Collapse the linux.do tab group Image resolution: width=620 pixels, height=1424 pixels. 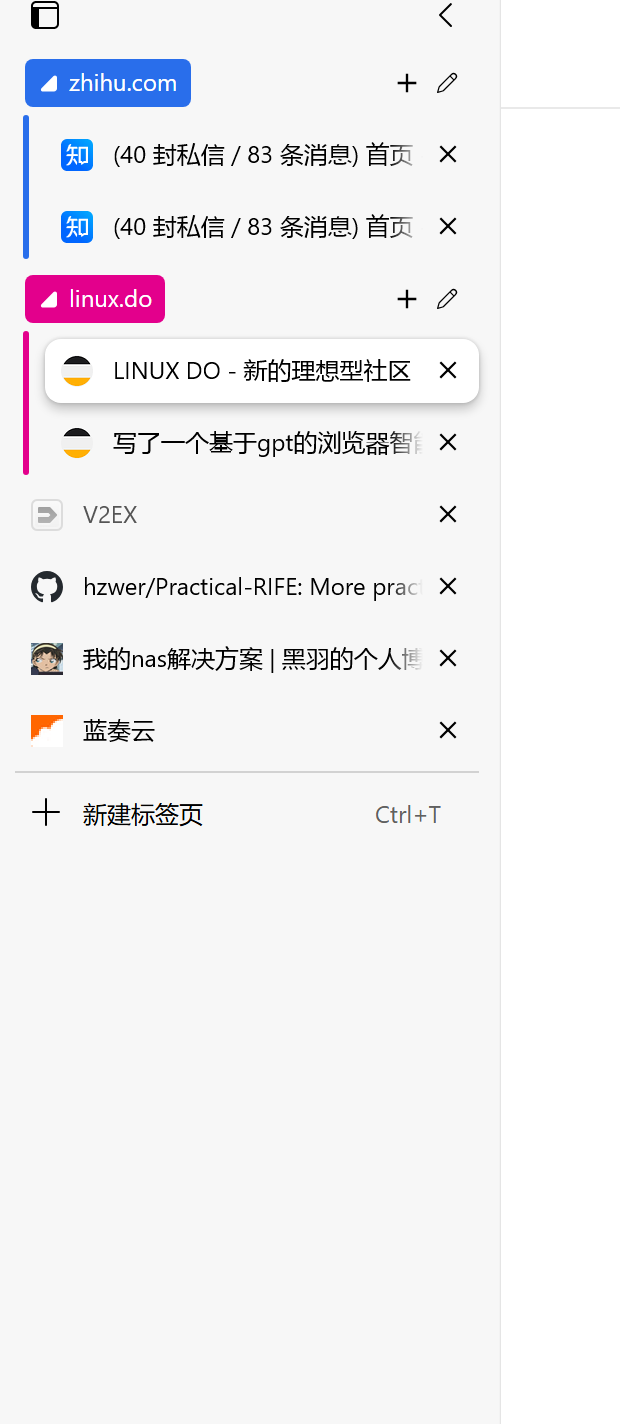(x=95, y=299)
